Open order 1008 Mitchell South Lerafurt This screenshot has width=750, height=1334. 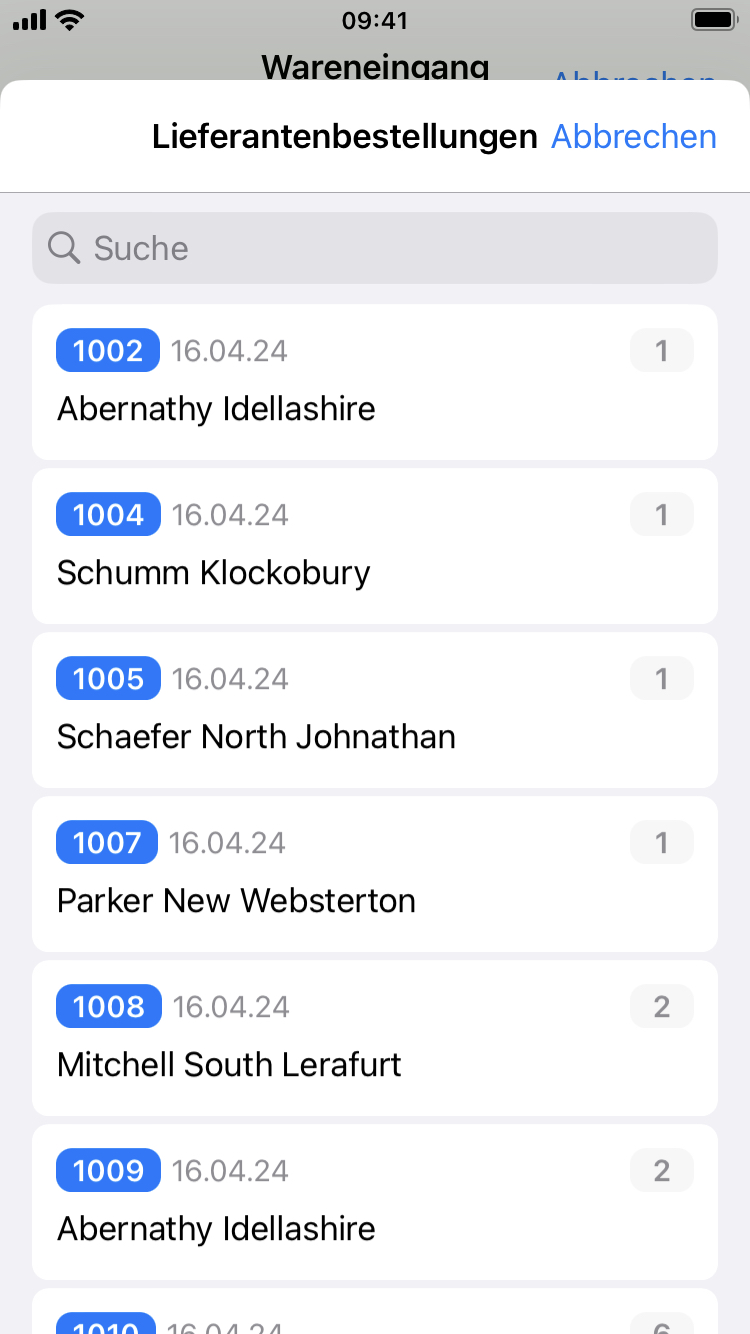click(x=375, y=1038)
